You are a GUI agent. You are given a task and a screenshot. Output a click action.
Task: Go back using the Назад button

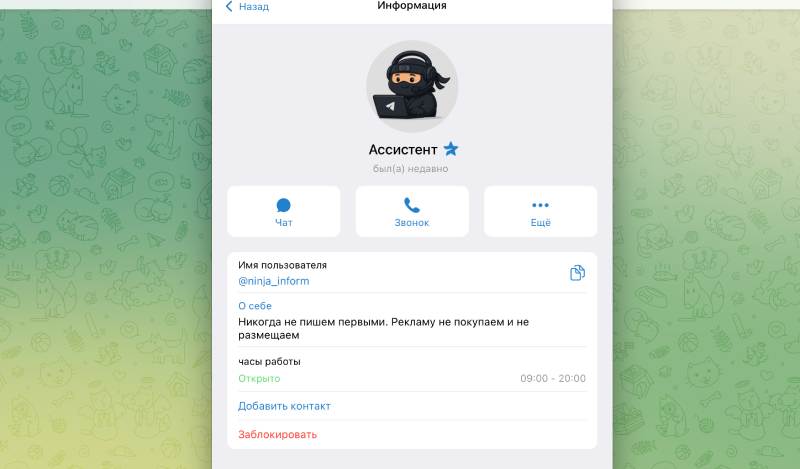click(x=247, y=6)
